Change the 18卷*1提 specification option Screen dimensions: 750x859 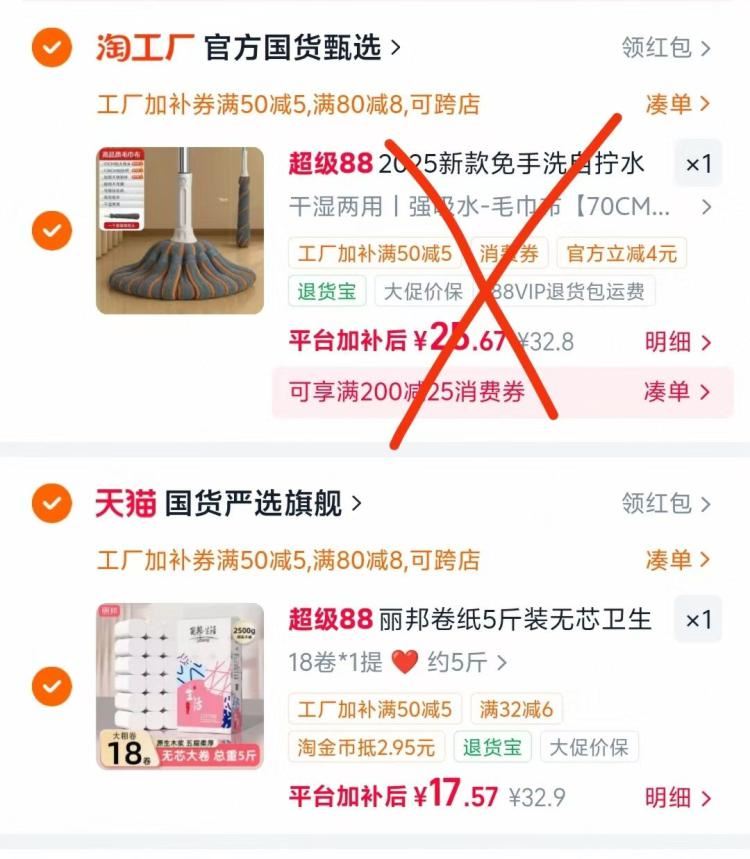click(398, 662)
